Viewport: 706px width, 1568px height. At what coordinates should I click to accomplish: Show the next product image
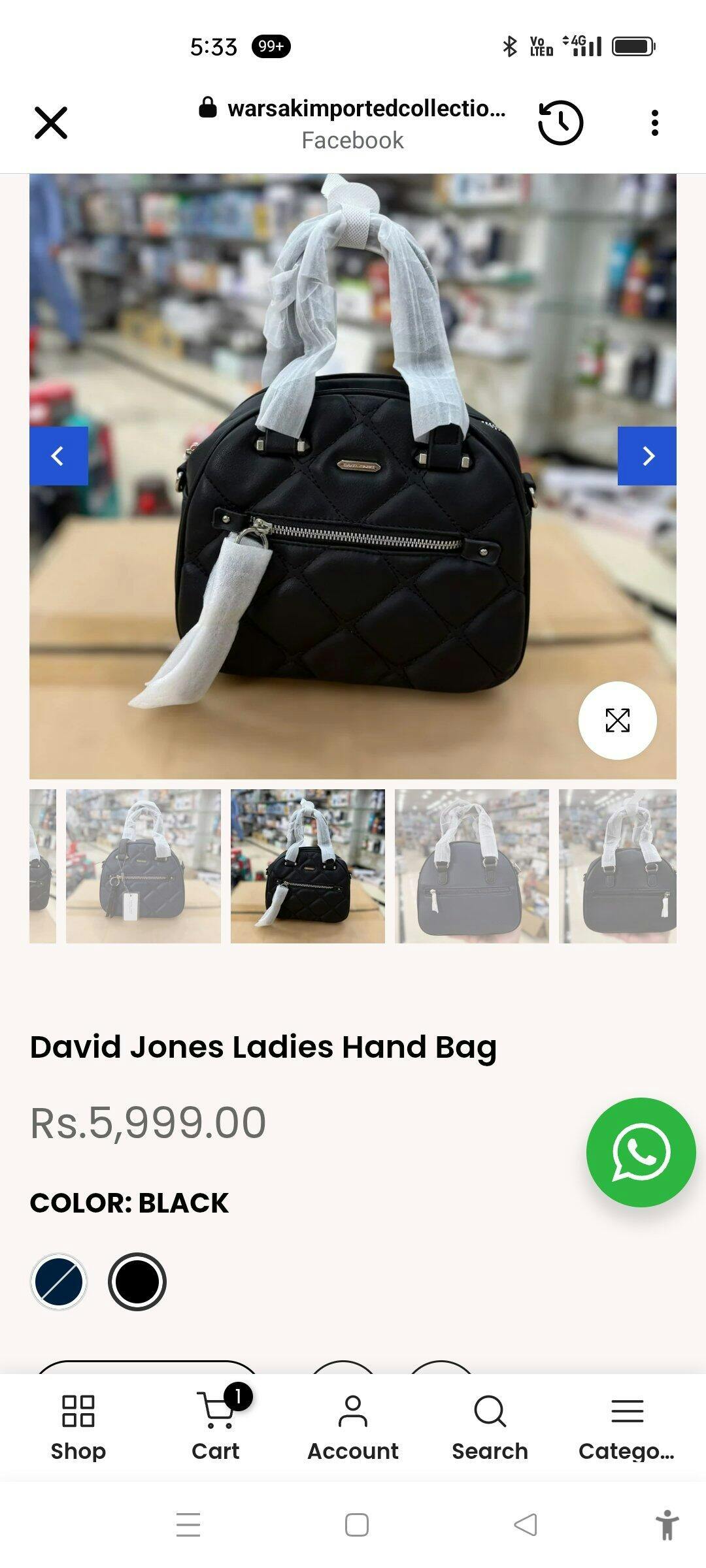point(647,456)
